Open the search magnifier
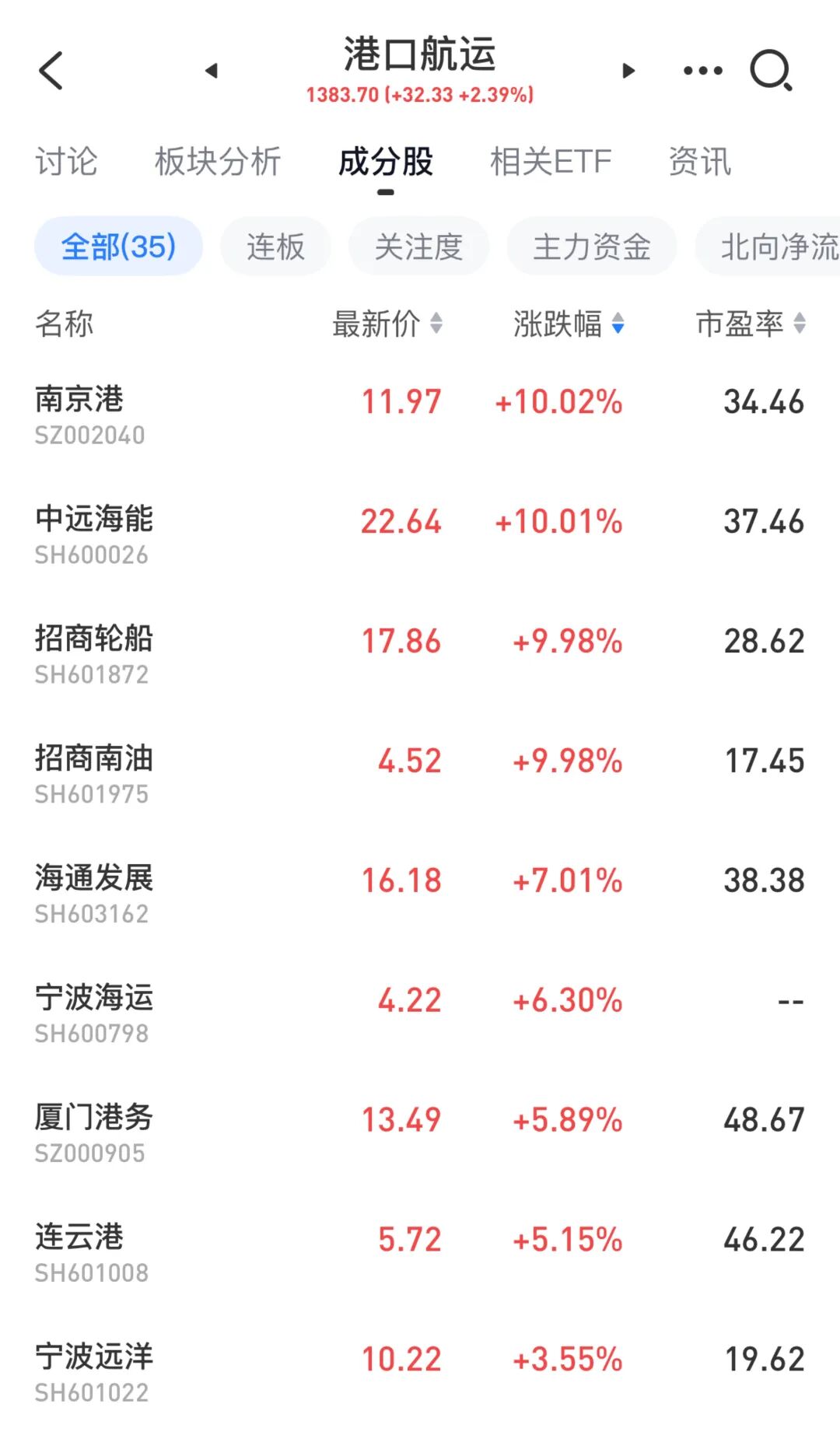 (x=770, y=71)
